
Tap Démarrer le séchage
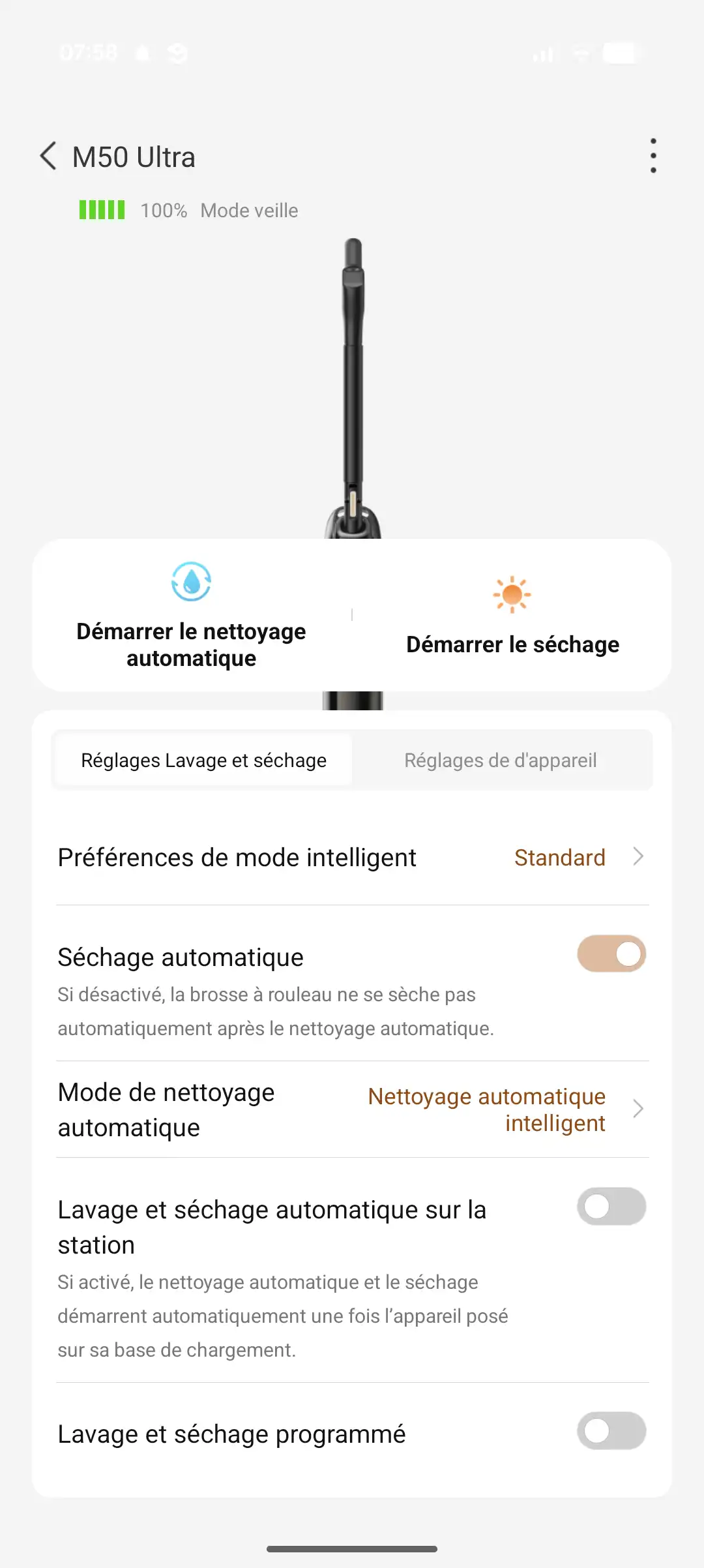(512, 616)
